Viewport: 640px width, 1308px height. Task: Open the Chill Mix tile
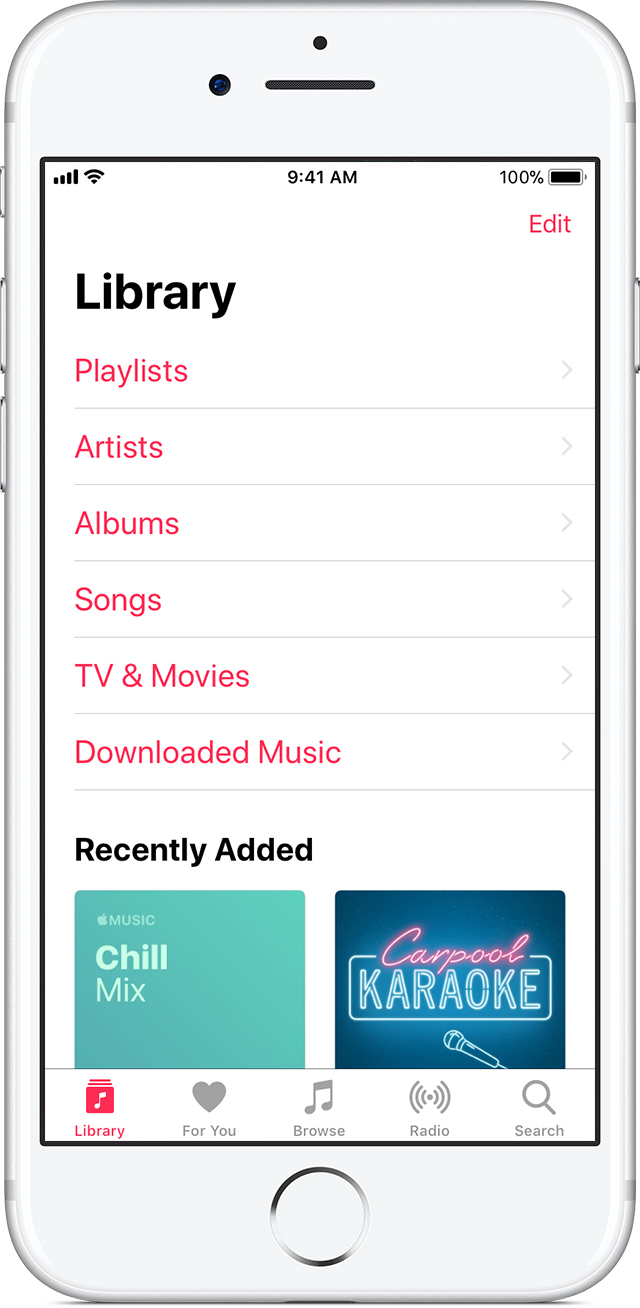pos(190,979)
